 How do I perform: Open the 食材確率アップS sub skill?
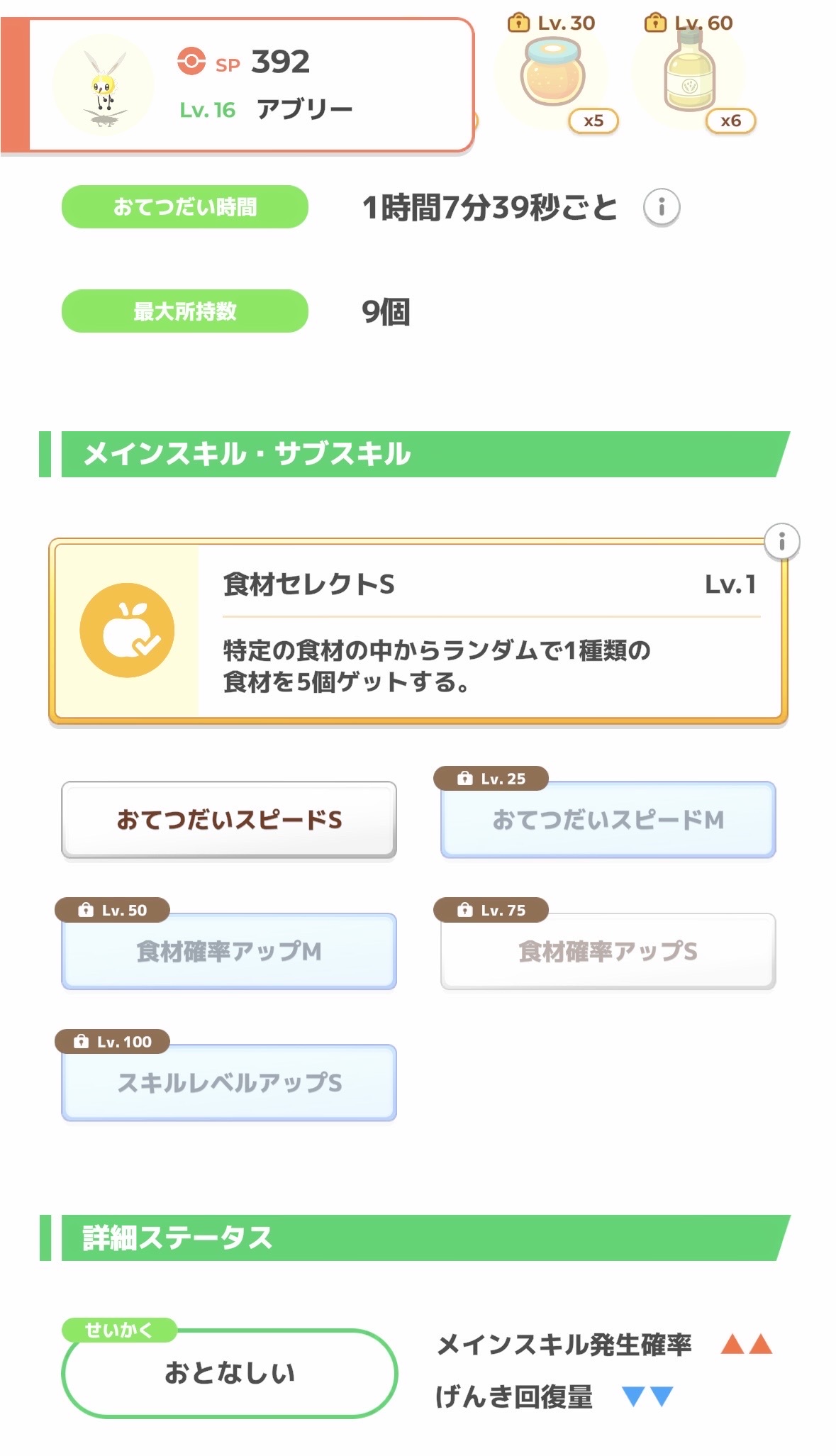coord(608,951)
